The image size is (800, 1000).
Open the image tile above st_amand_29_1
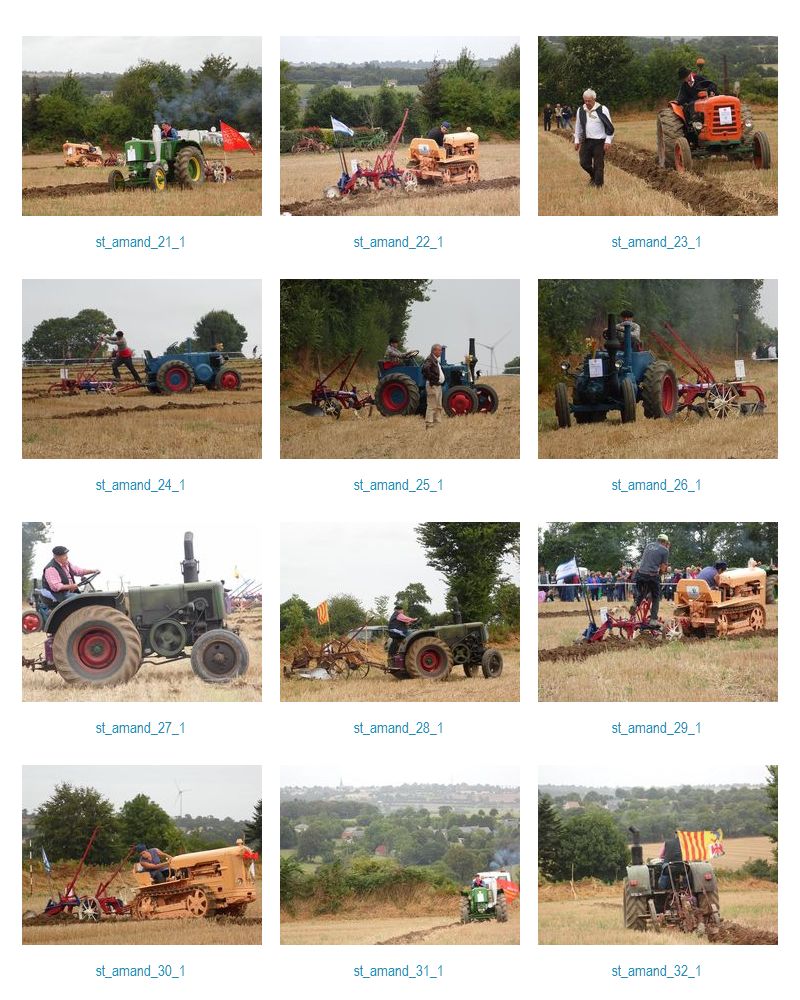coord(657,612)
